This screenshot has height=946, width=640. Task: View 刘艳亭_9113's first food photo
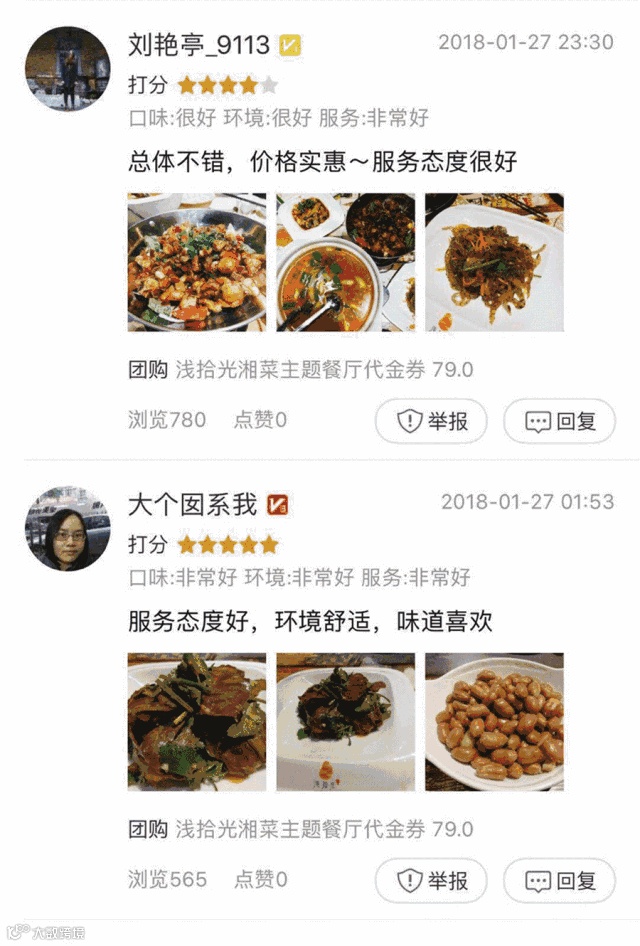click(x=197, y=262)
